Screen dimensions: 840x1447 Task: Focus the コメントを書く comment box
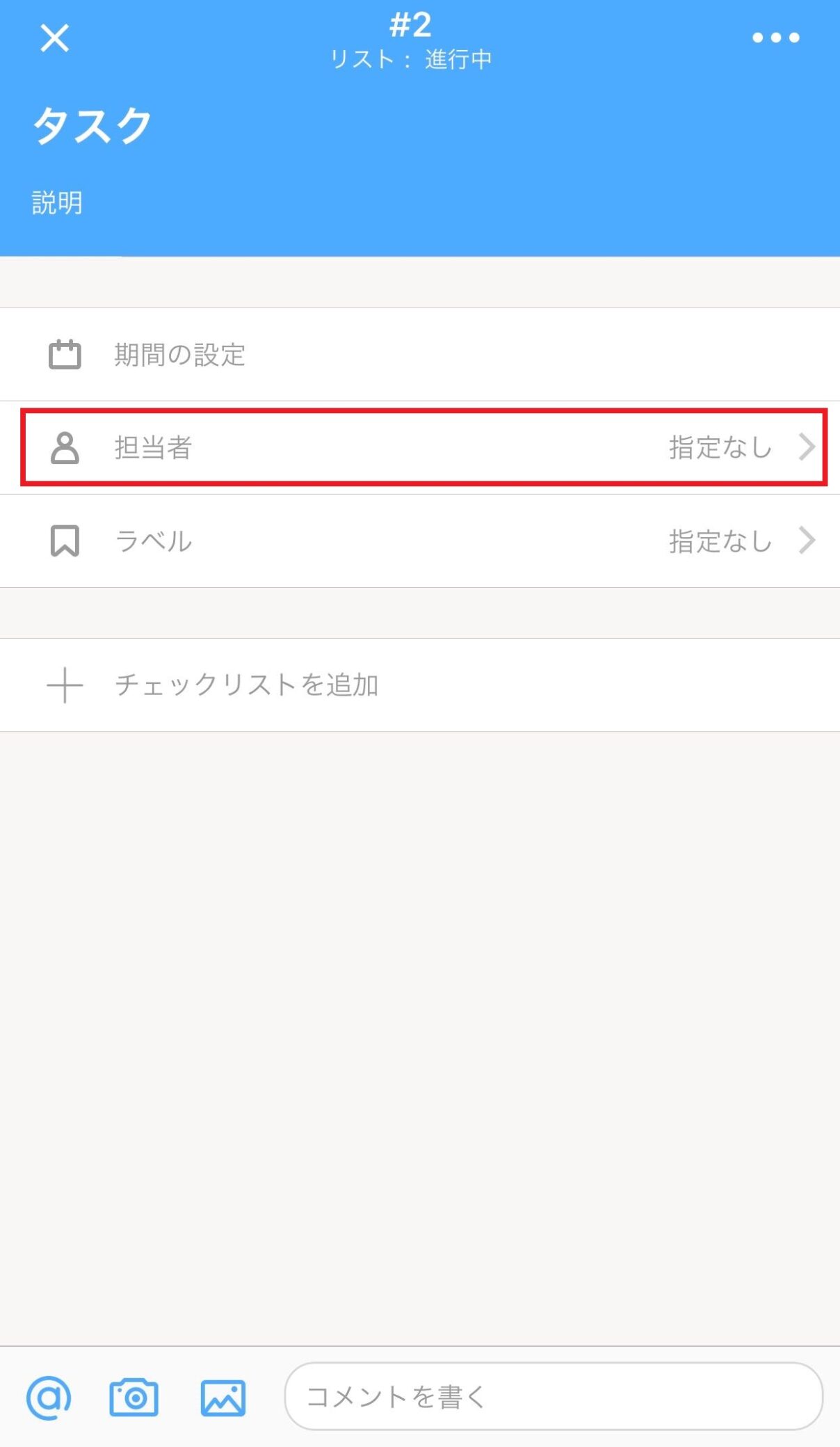[x=554, y=1396]
